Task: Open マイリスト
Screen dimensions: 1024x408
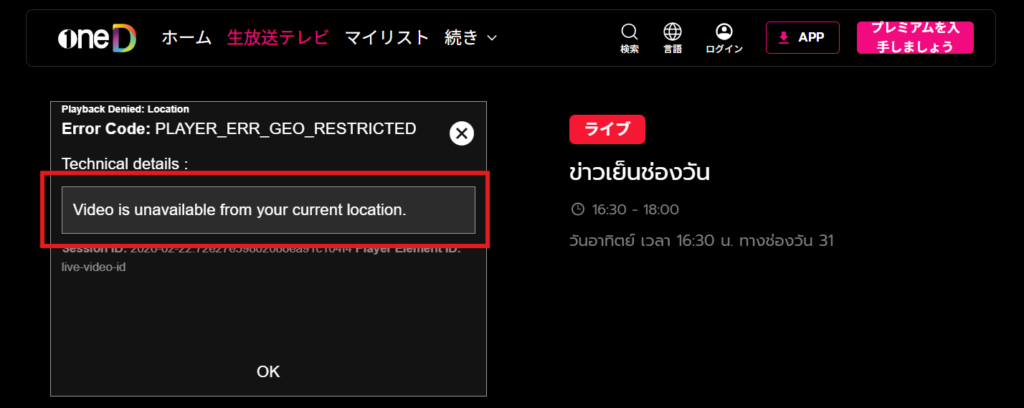Action: (387, 38)
